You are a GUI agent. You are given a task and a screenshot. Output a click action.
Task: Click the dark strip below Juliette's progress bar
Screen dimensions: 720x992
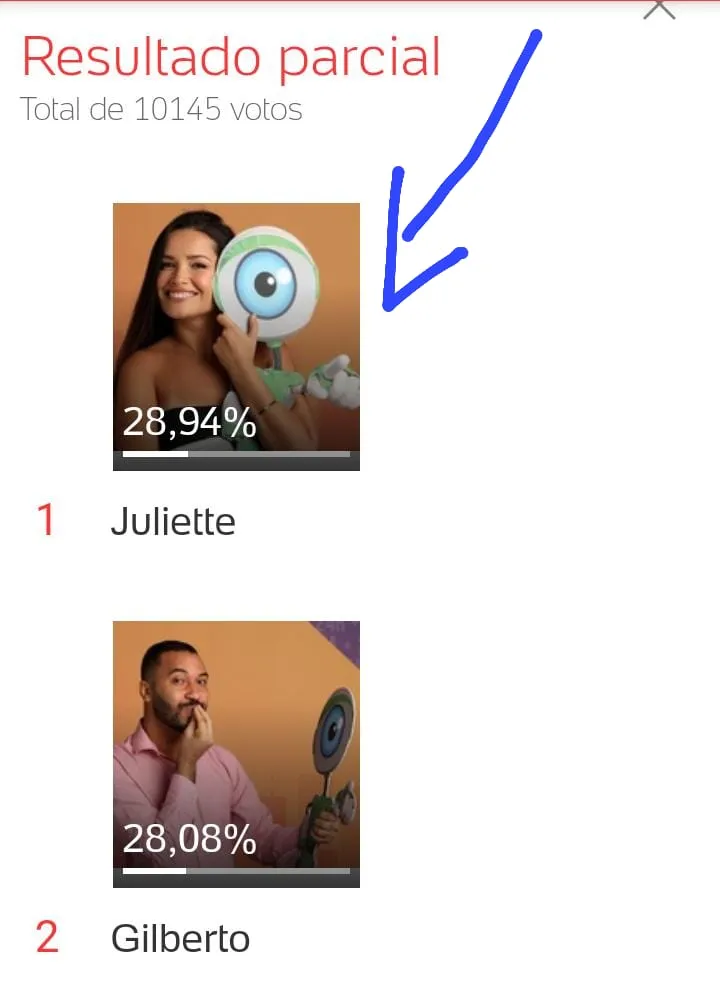click(x=235, y=463)
